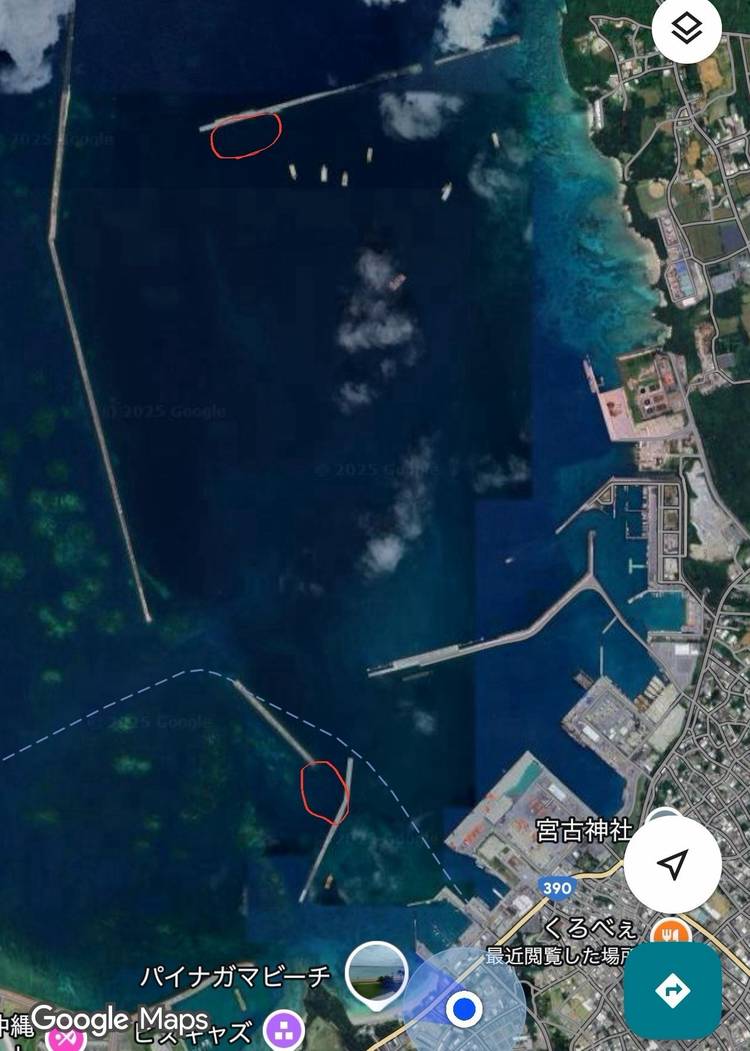
Task: Open the map layers button
Action: [686, 29]
